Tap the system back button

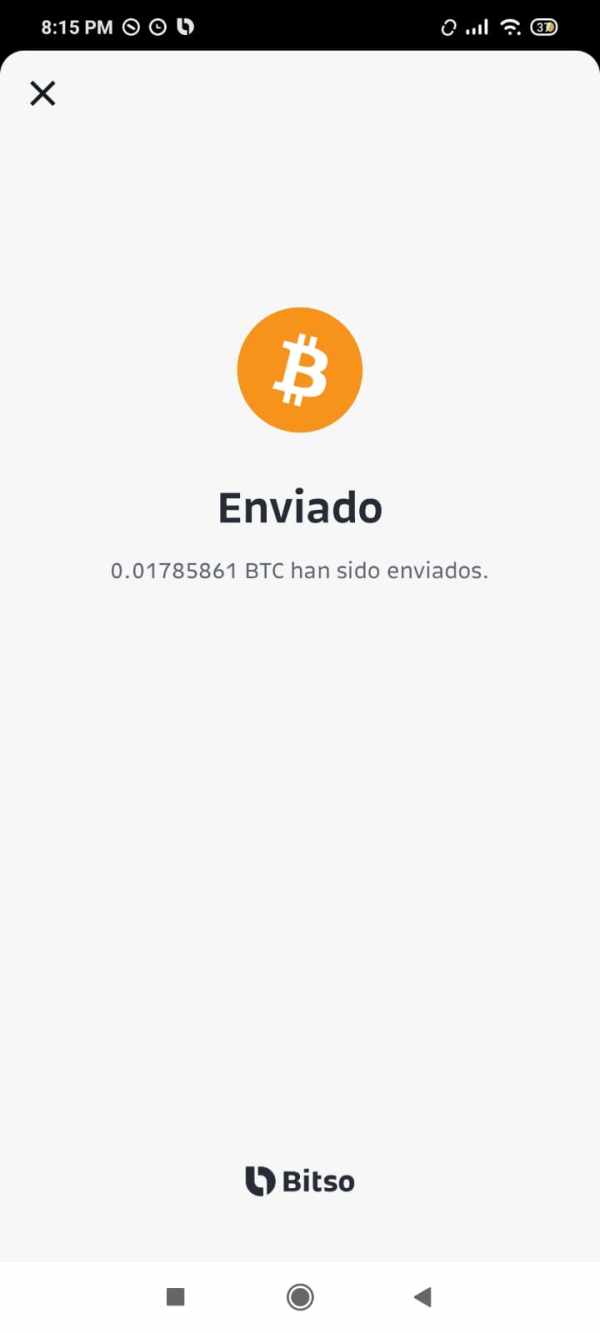tap(422, 1297)
